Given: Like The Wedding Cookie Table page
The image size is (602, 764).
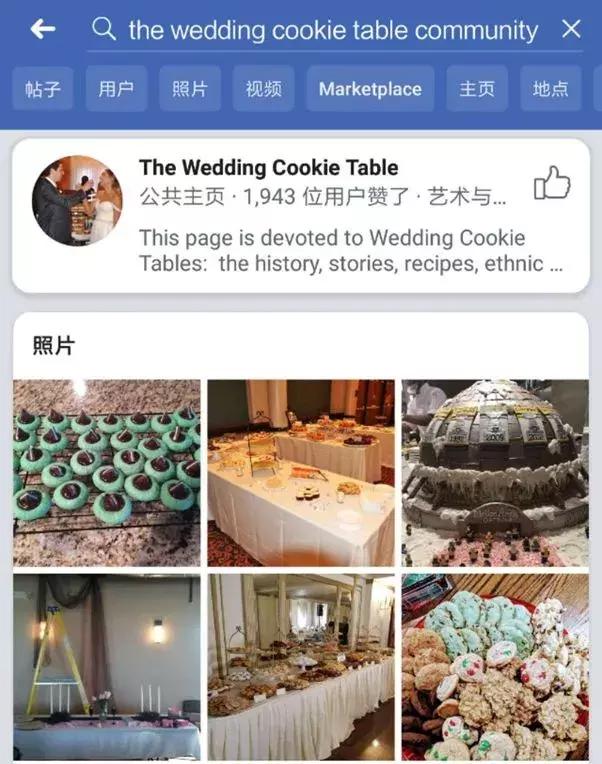Looking at the screenshot, I should tap(552, 183).
